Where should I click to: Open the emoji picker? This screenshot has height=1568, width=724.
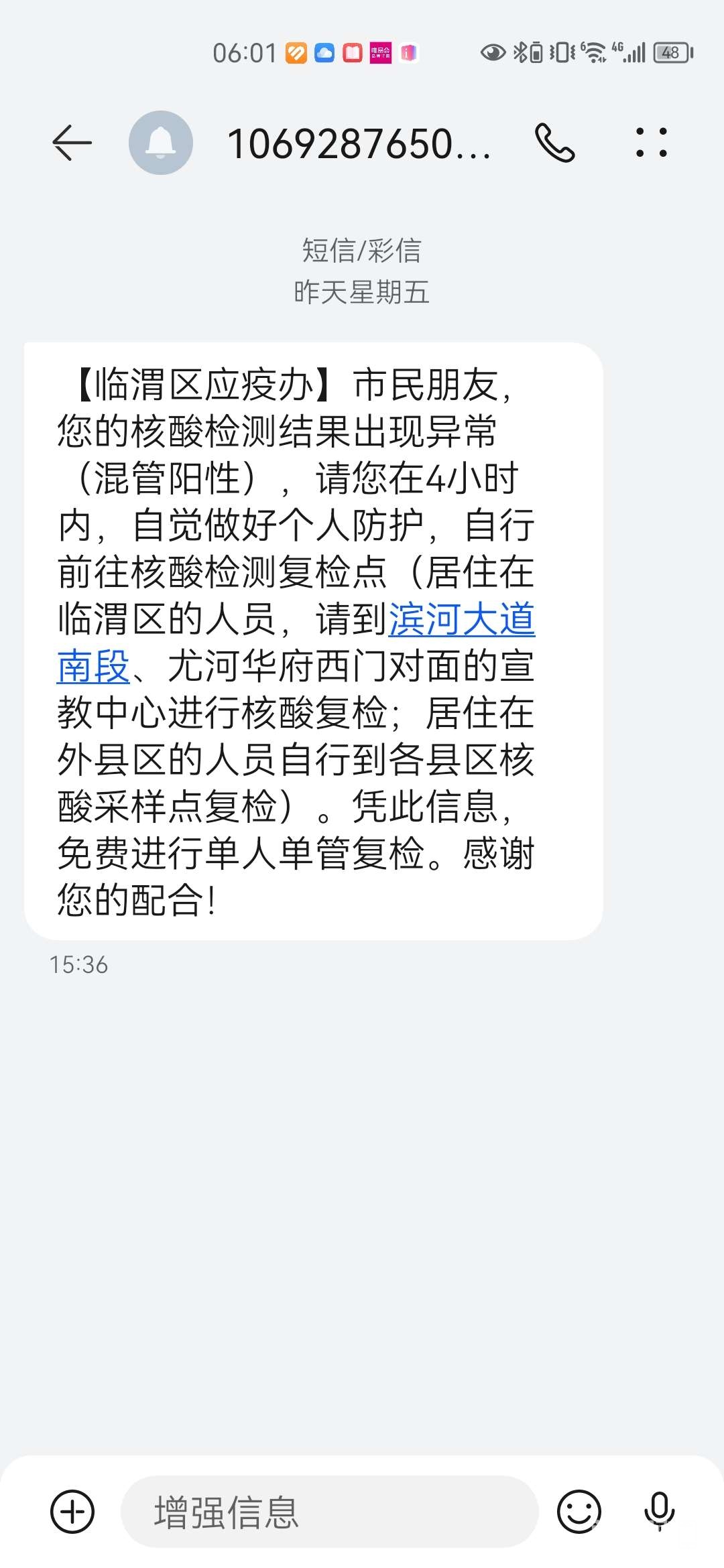click(x=579, y=1512)
